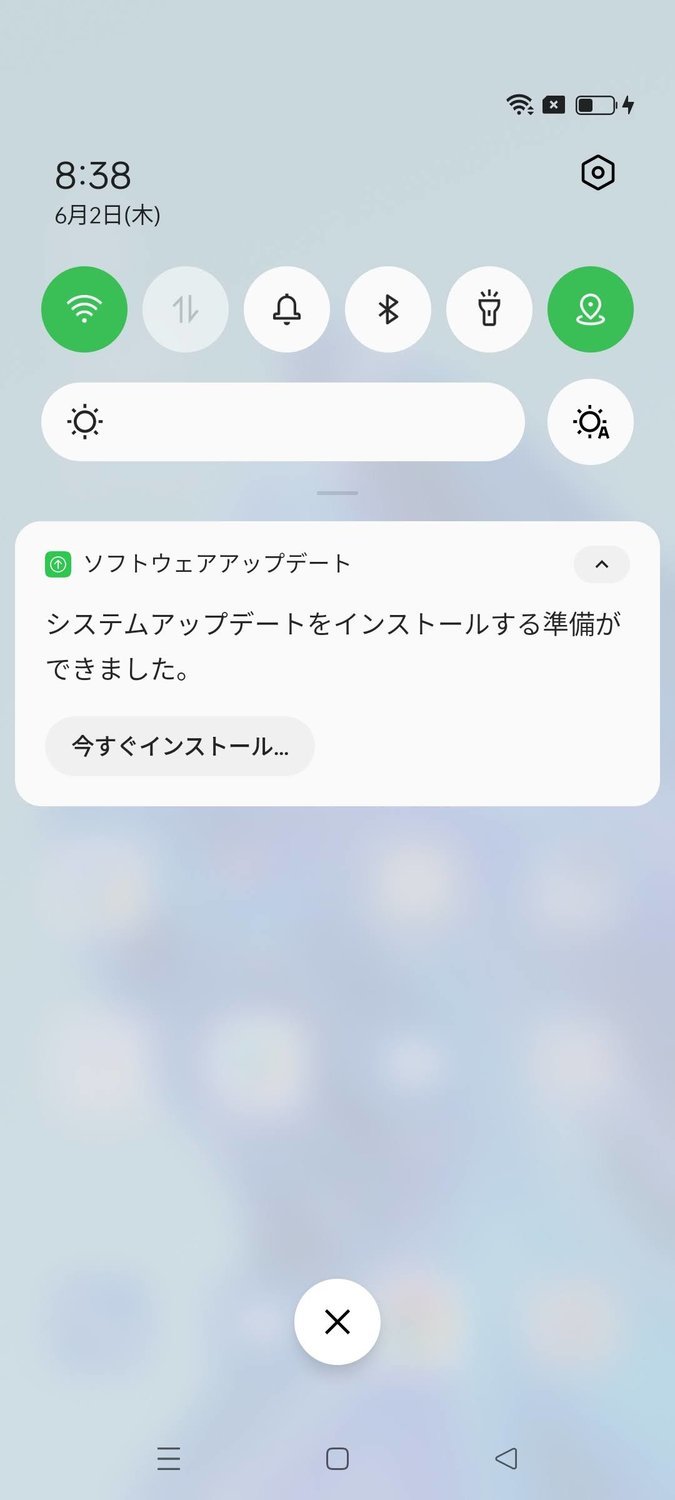The height and width of the screenshot is (1500, 675).
Task: Open settings via the gear icon
Action: [597, 173]
